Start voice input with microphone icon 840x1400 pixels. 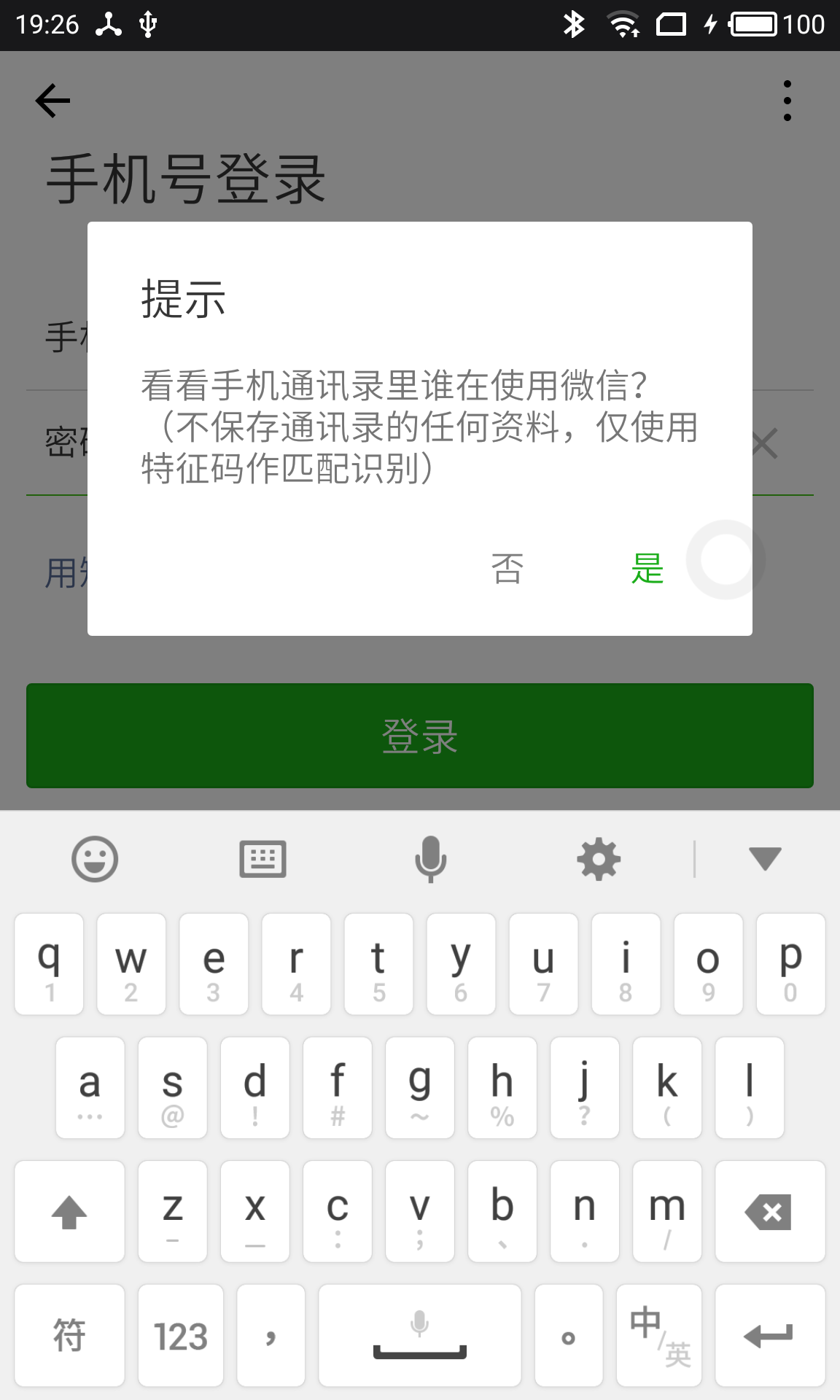click(x=430, y=859)
